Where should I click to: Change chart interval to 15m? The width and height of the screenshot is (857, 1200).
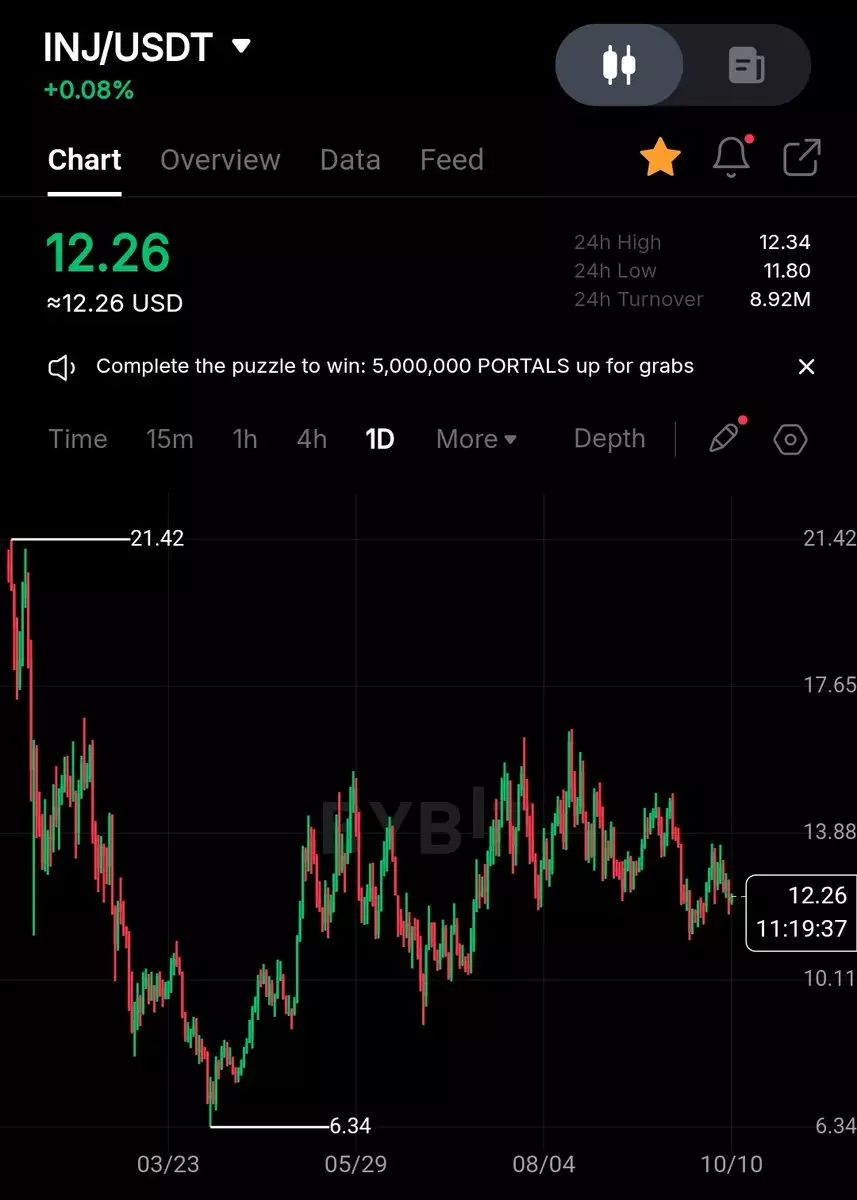170,439
